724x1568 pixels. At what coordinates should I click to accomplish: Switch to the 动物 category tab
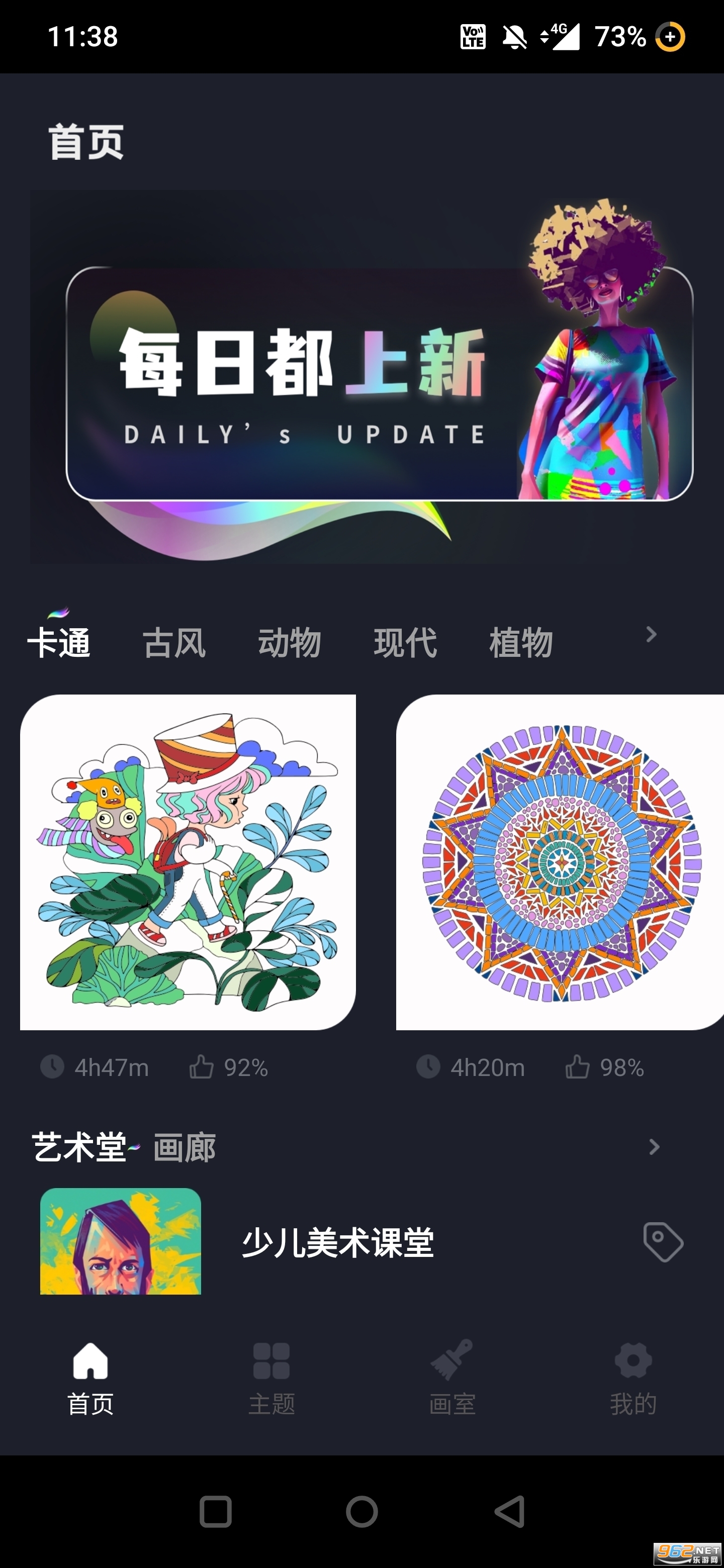pyautogui.click(x=289, y=643)
